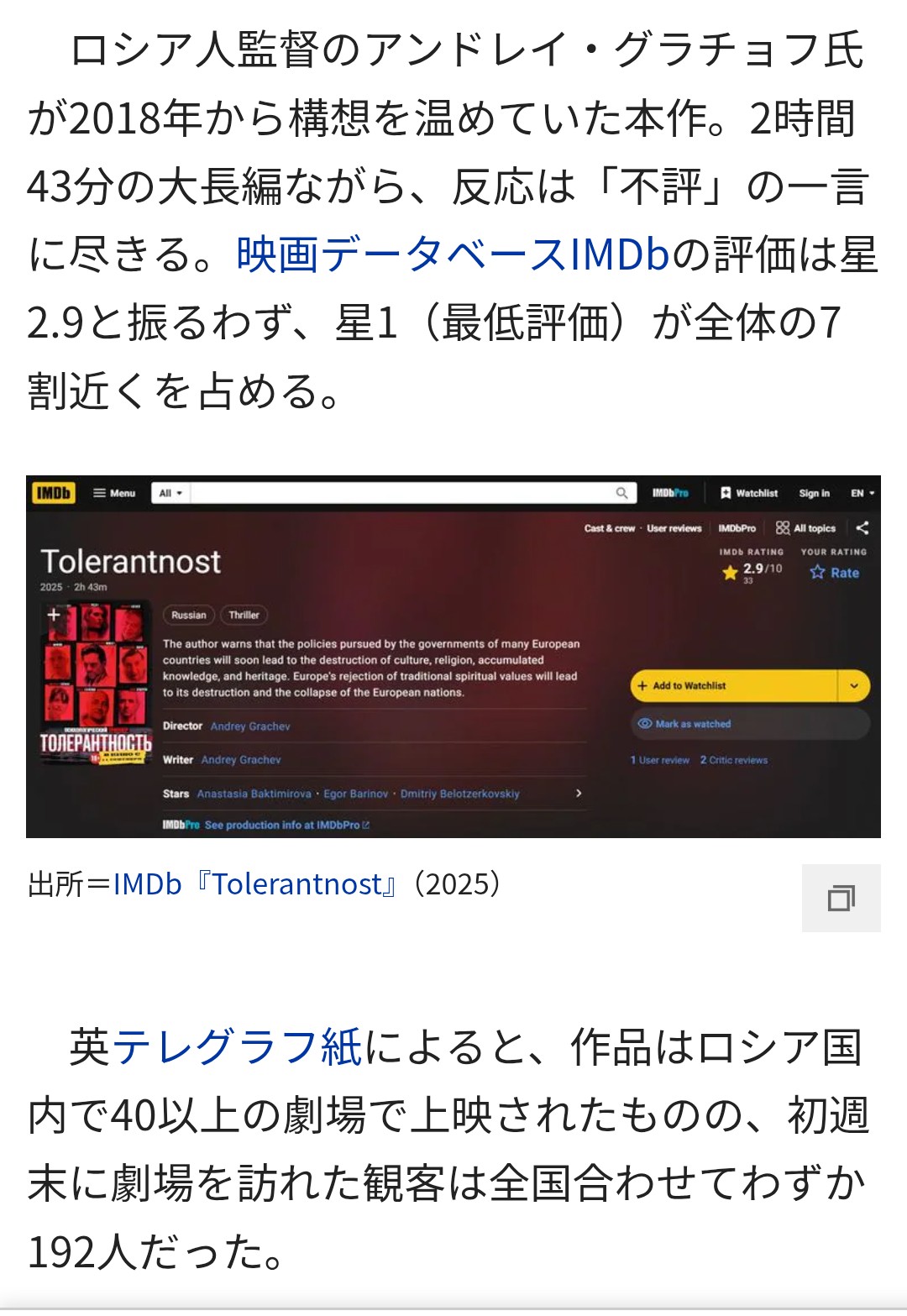Open the embedded IMDb screenshot image

click(x=453, y=656)
